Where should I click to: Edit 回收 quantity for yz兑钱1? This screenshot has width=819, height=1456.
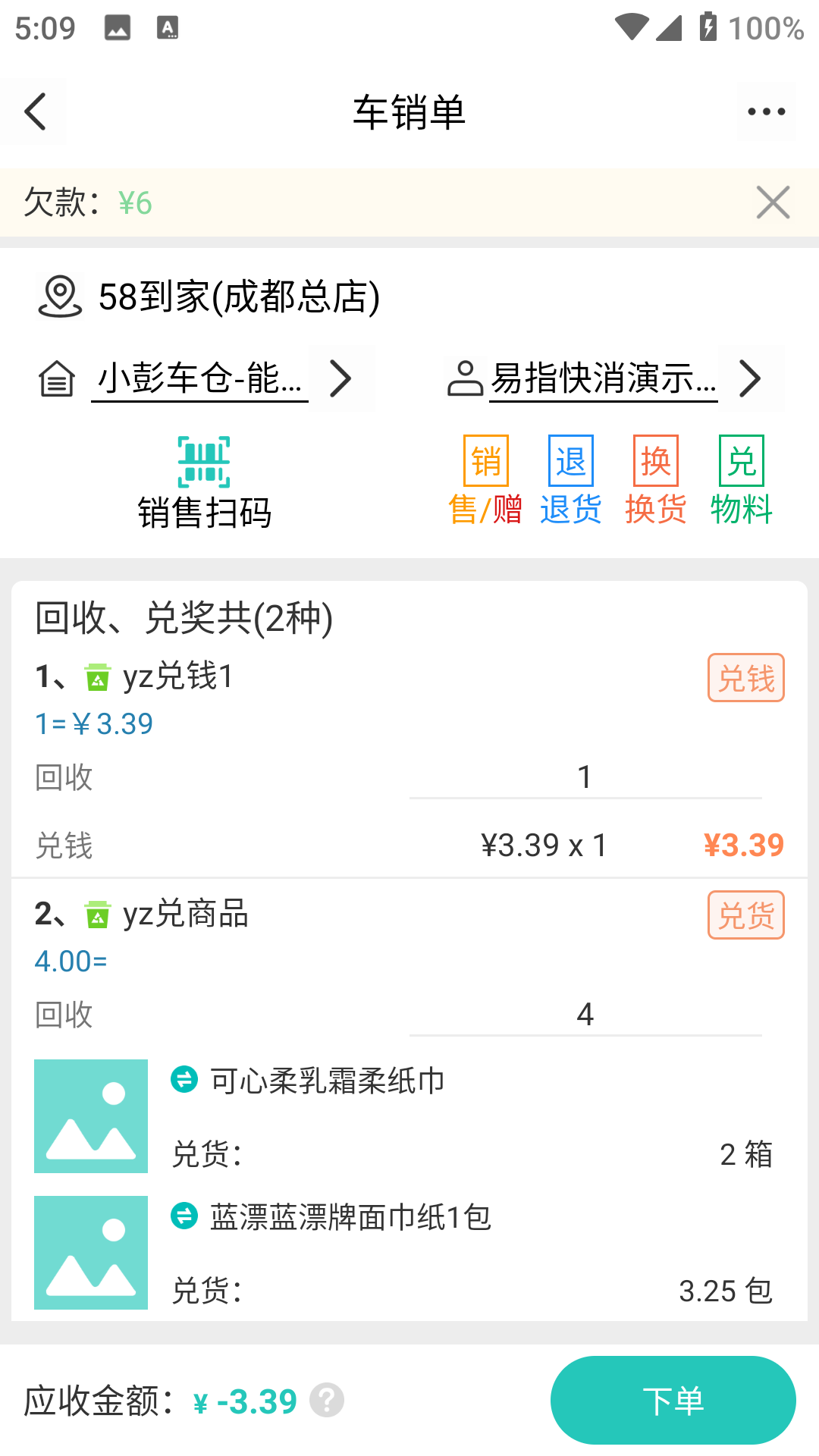click(585, 777)
